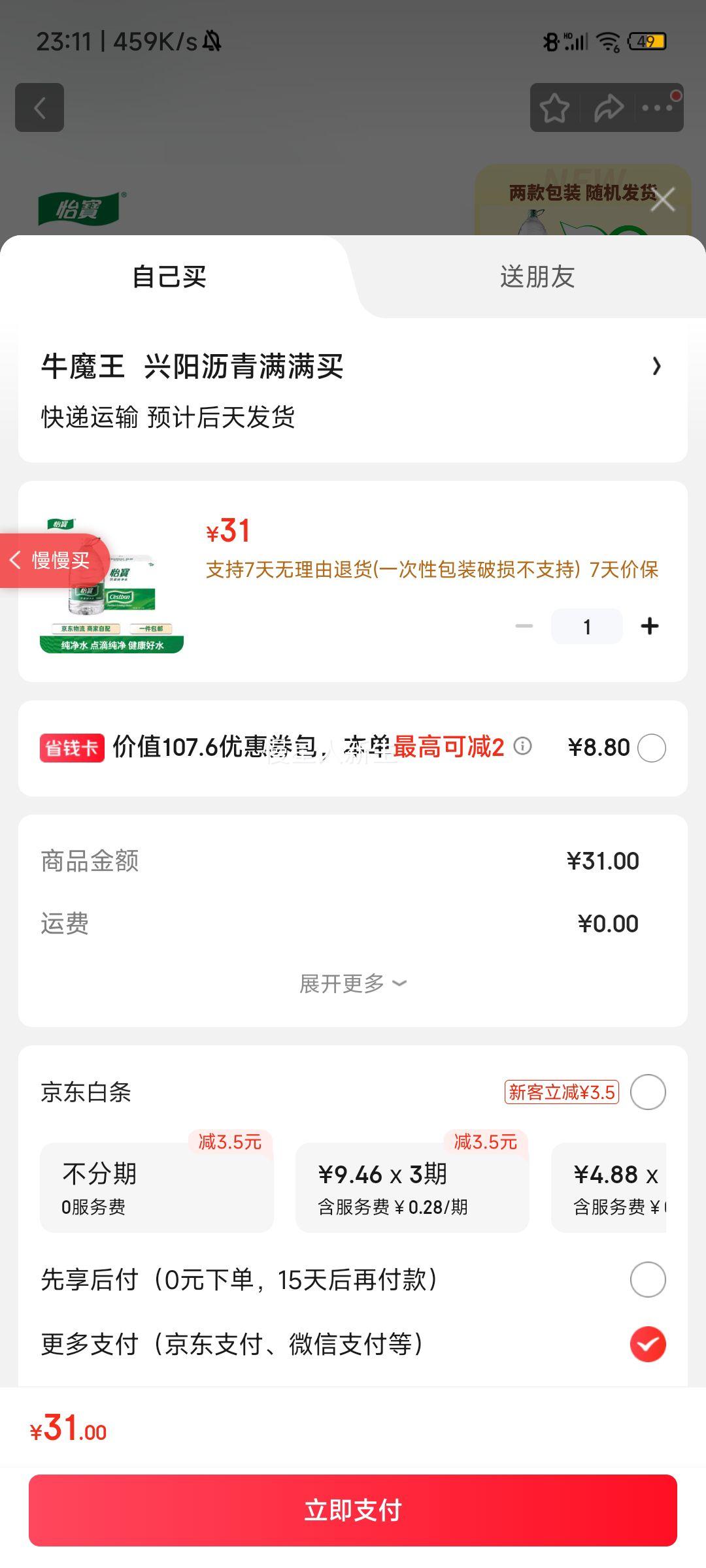Select the 省钱卡 ¥8.80 coupon pack option
The height and width of the screenshot is (1568, 706).
point(651,748)
